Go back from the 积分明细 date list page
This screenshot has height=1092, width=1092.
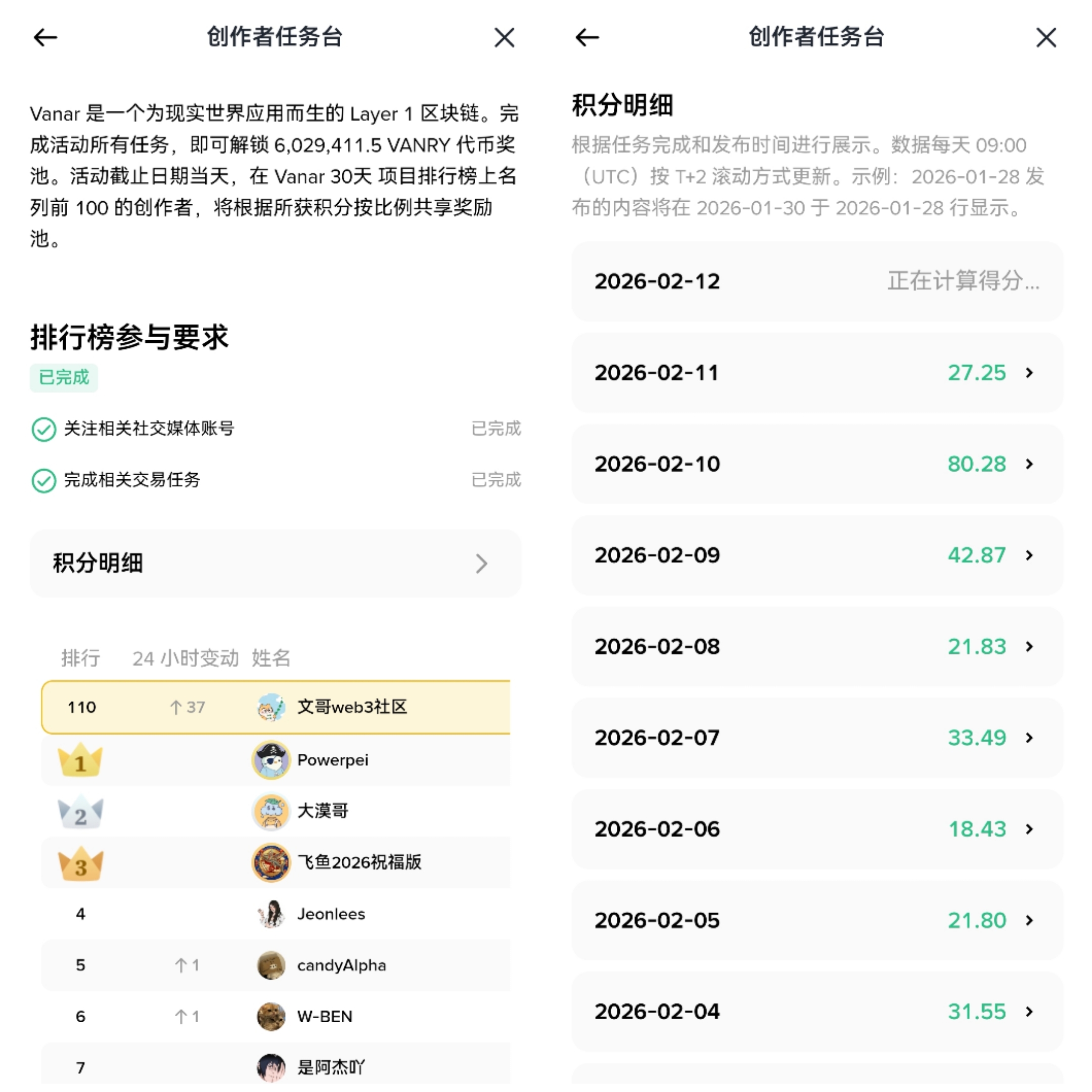click(587, 38)
